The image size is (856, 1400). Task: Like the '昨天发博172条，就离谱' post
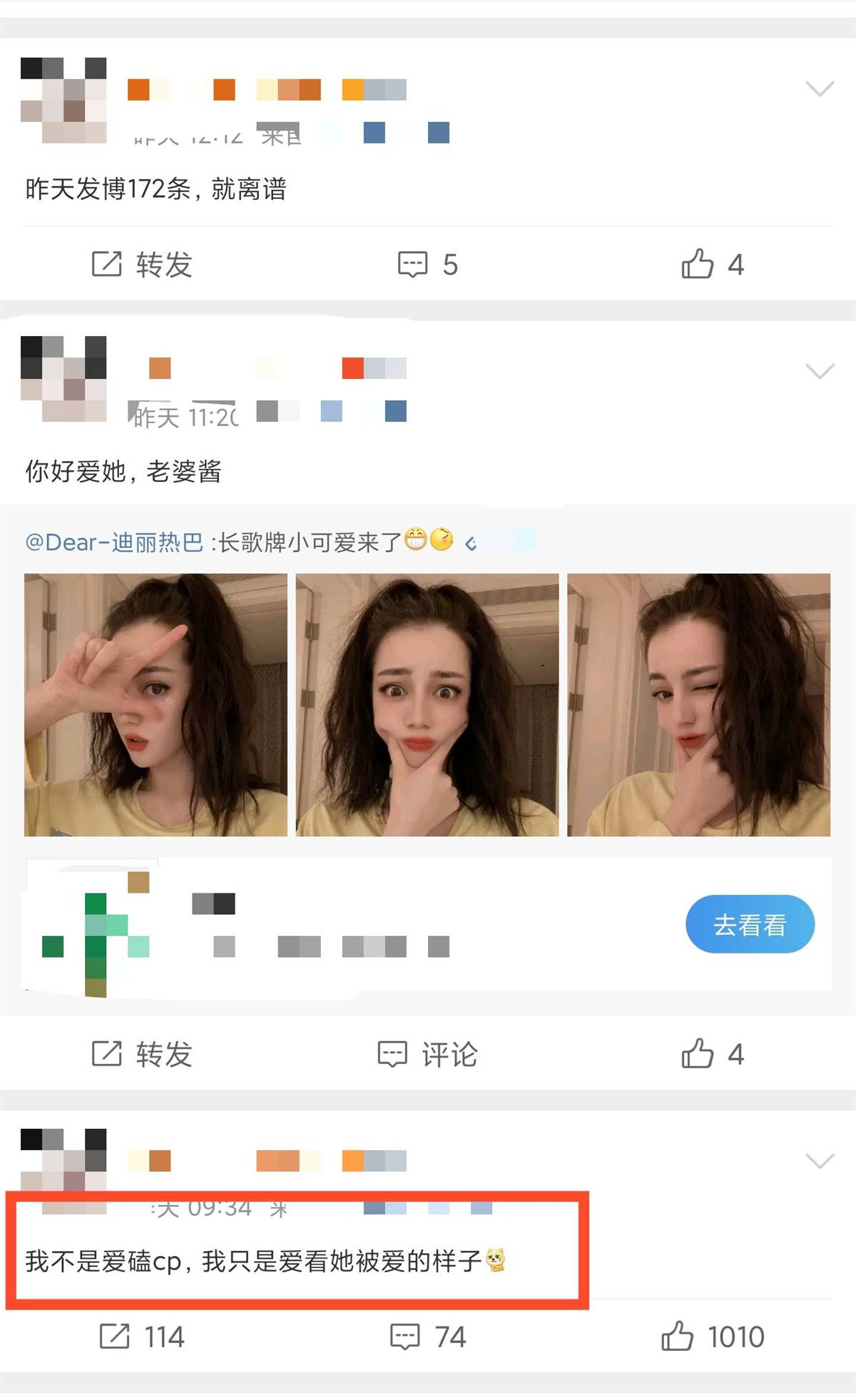[712, 265]
